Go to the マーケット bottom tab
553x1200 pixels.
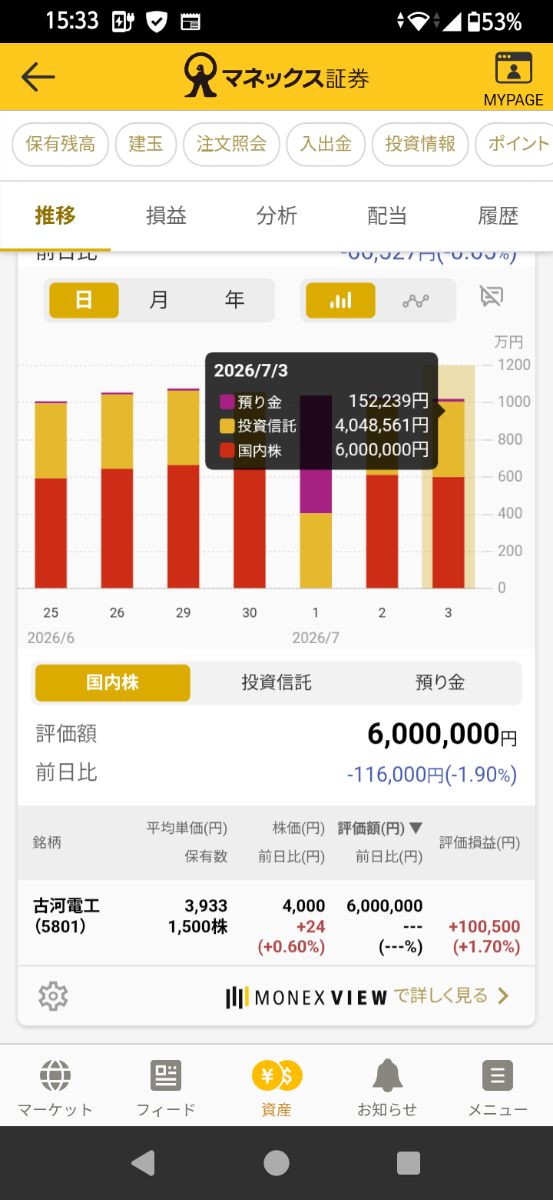tap(55, 1087)
